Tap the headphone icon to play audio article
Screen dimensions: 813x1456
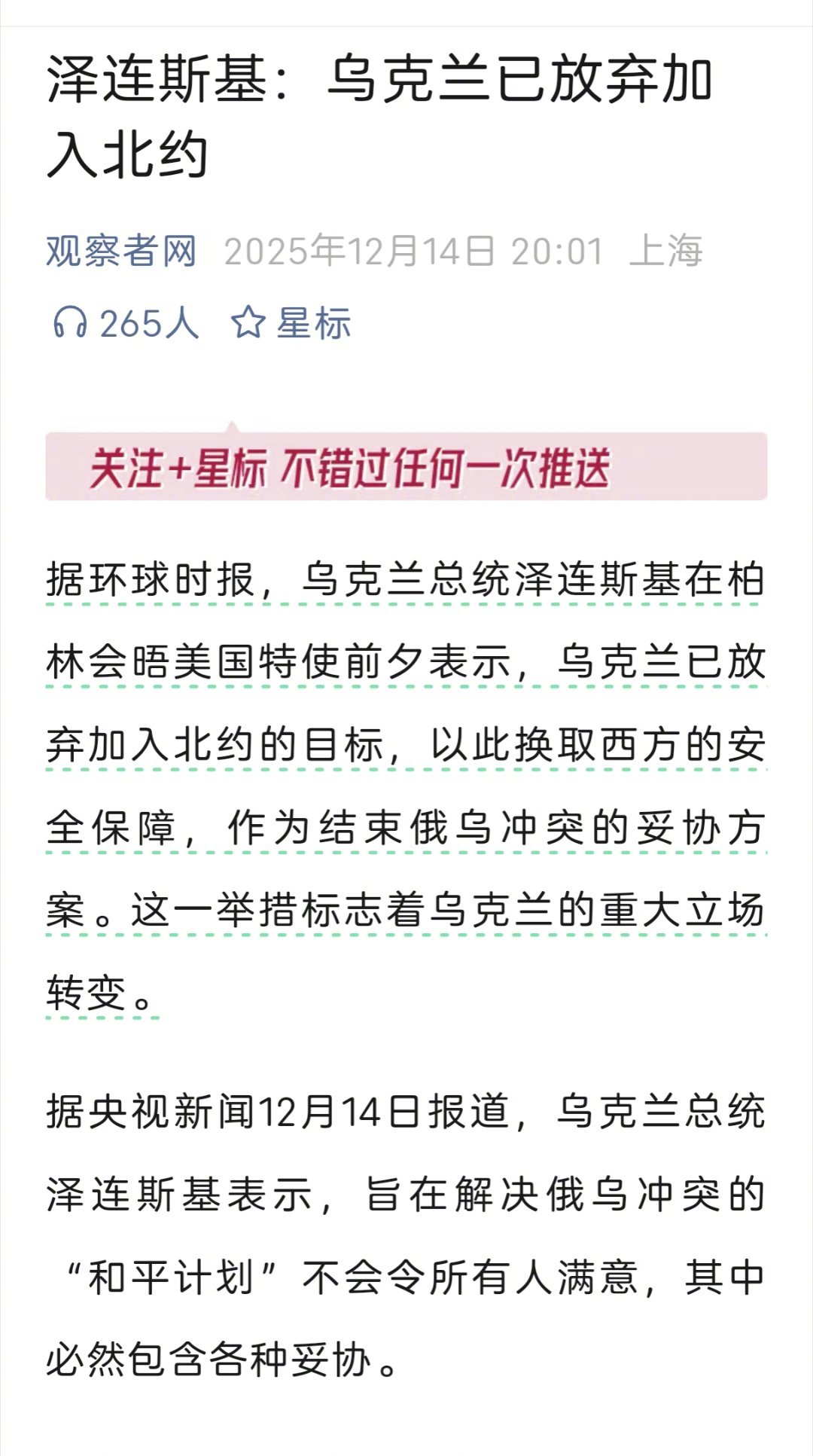point(69,322)
